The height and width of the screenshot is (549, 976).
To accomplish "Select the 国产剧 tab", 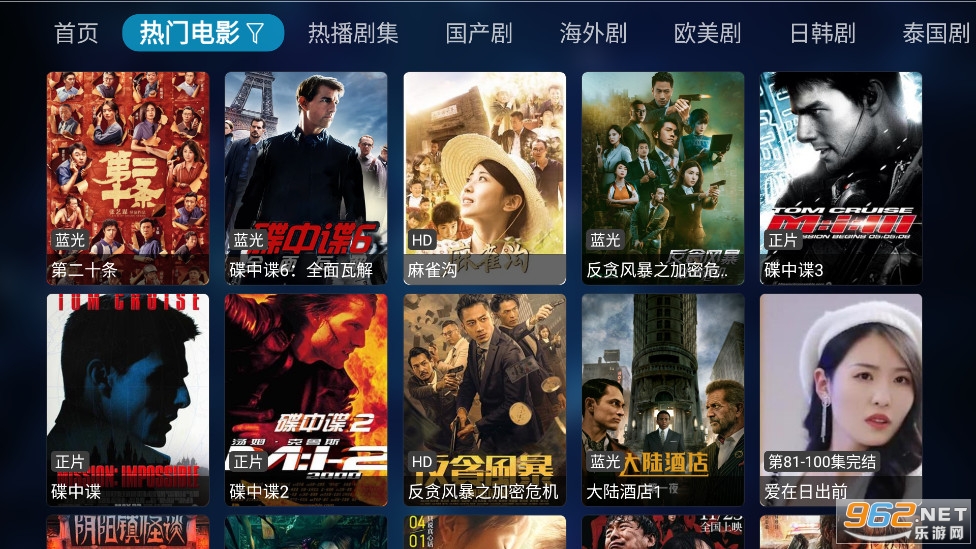I will tap(479, 33).
